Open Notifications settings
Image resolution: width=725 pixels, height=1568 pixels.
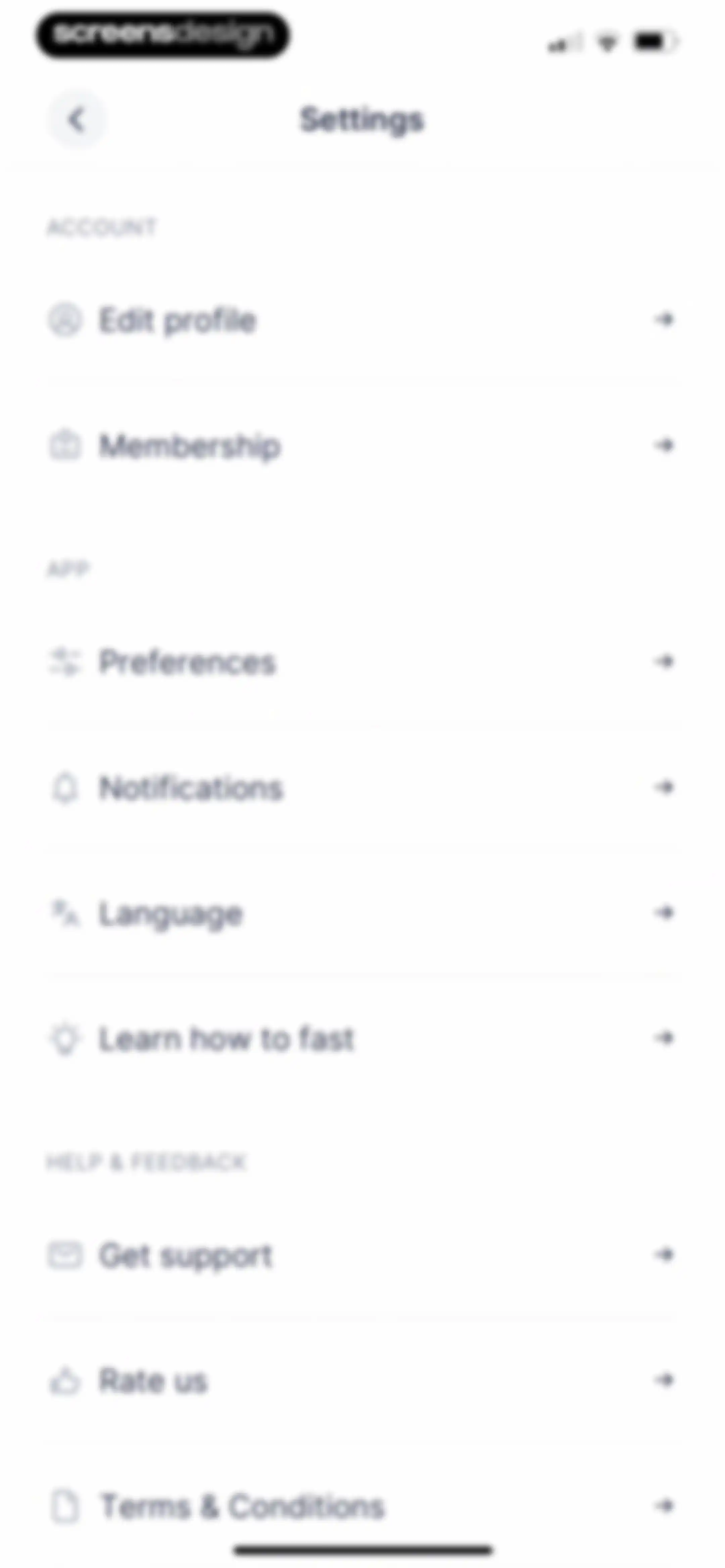[x=362, y=788]
